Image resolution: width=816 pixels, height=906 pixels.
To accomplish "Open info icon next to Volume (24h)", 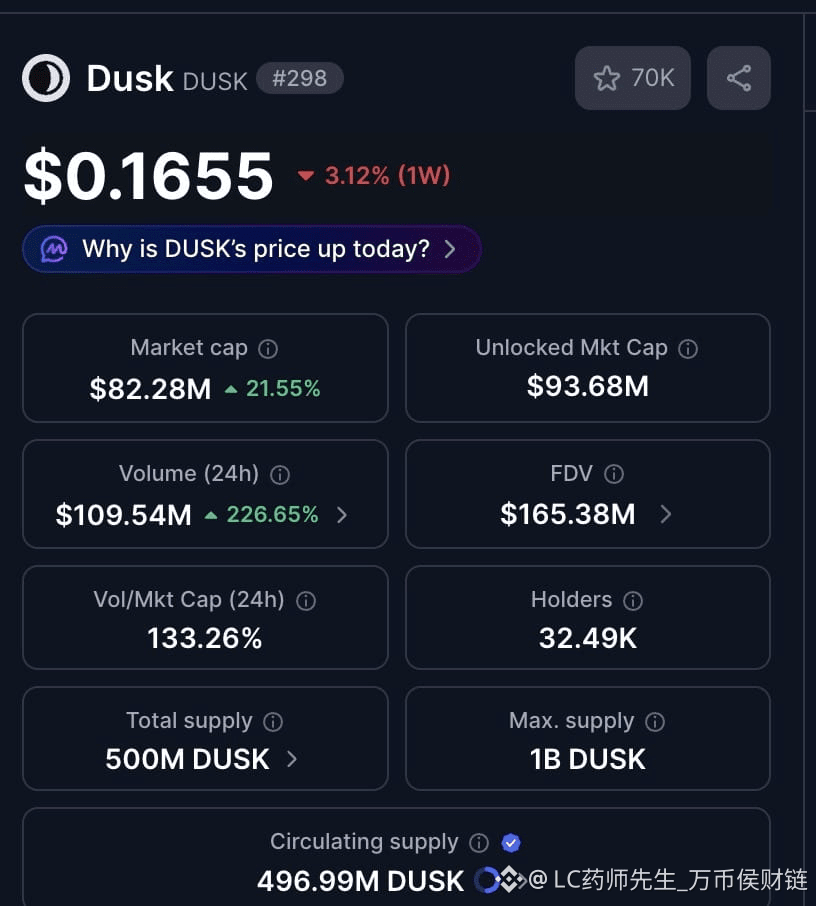I will [280, 474].
